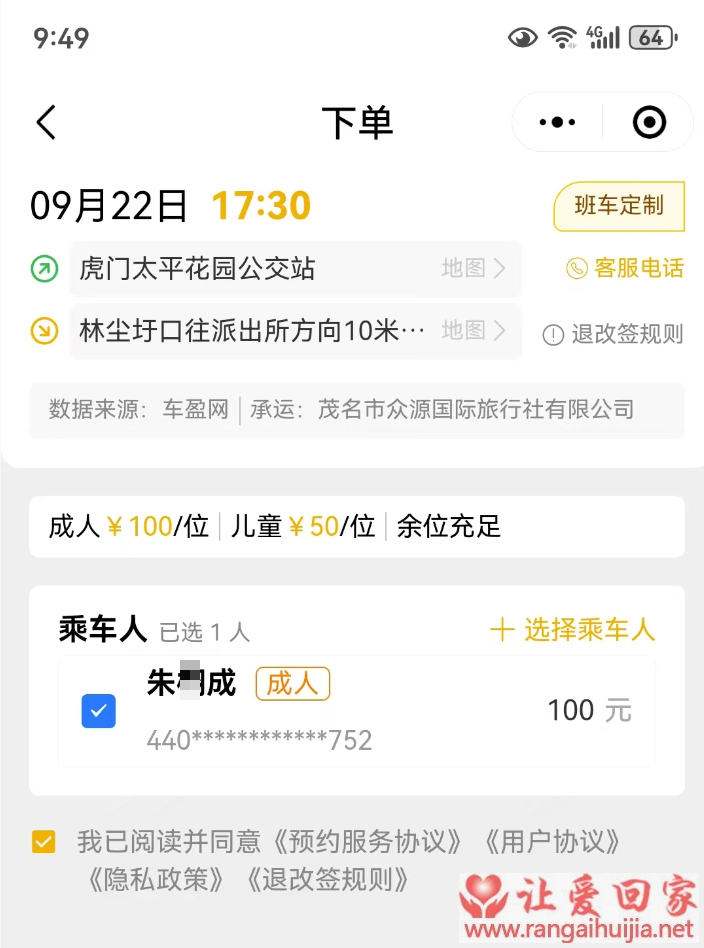
Task: Open map for 虎门太平花园公交站
Action: pyautogui.click(x=473, y=268)
